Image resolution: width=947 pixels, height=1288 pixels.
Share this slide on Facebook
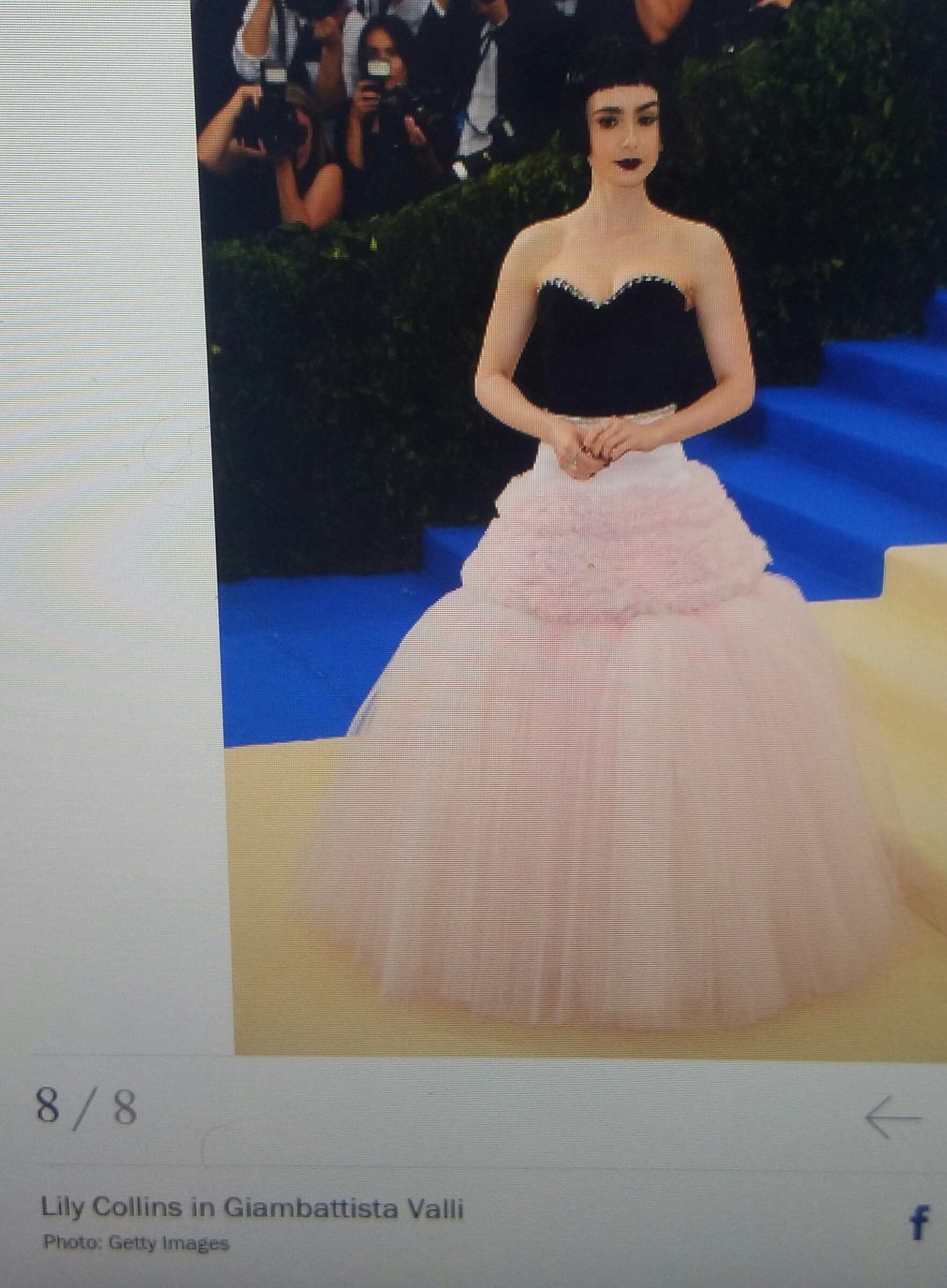(919, 1222)
